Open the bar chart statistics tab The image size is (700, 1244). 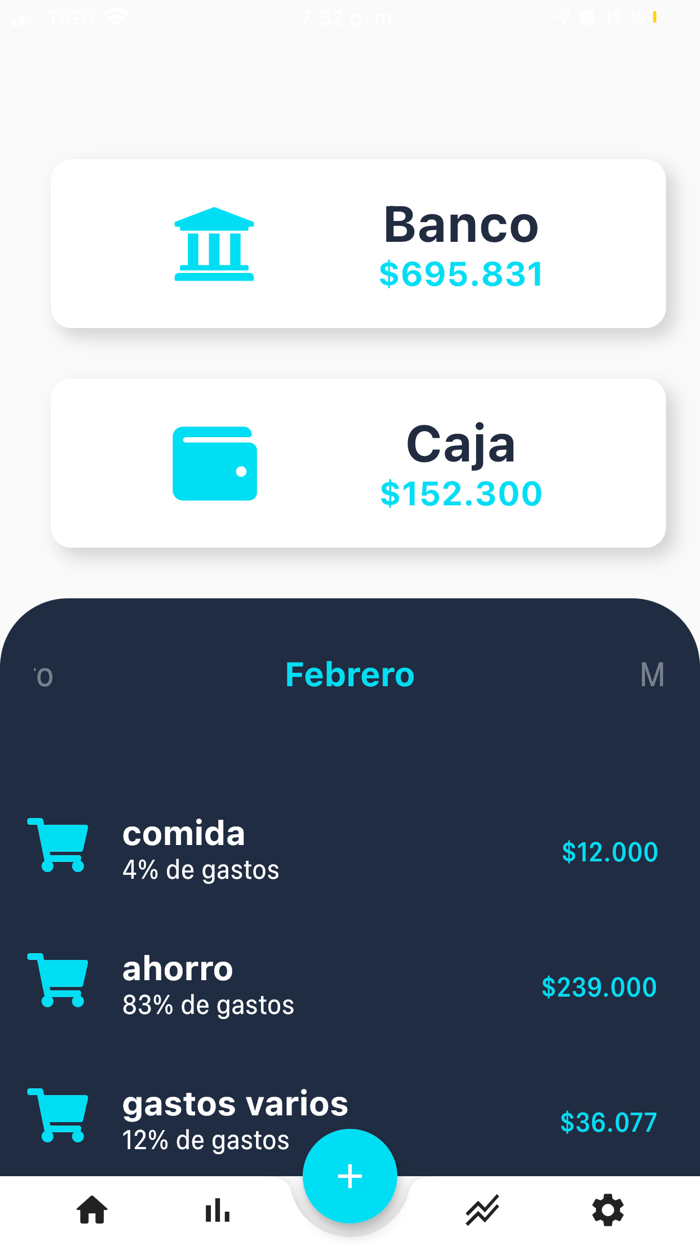click(217, 1211)
